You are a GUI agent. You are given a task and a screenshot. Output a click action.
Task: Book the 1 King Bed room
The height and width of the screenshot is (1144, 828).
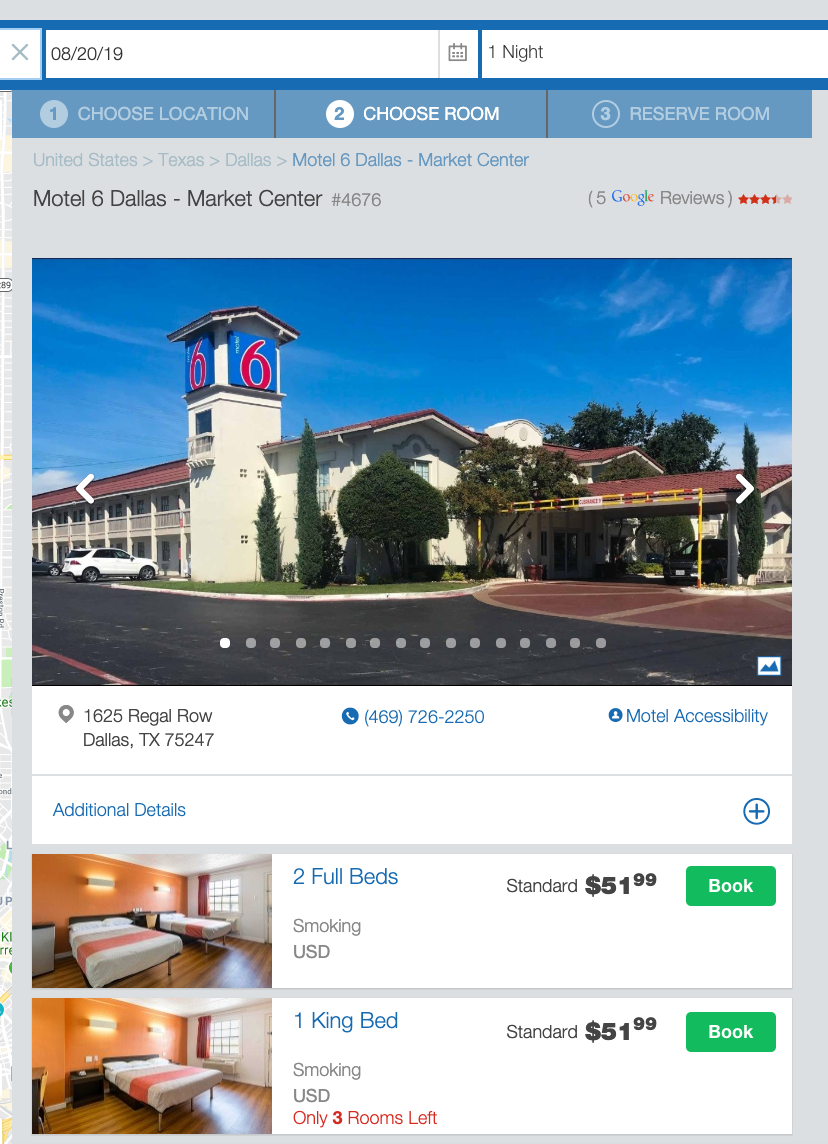(x=730, y=1032)
